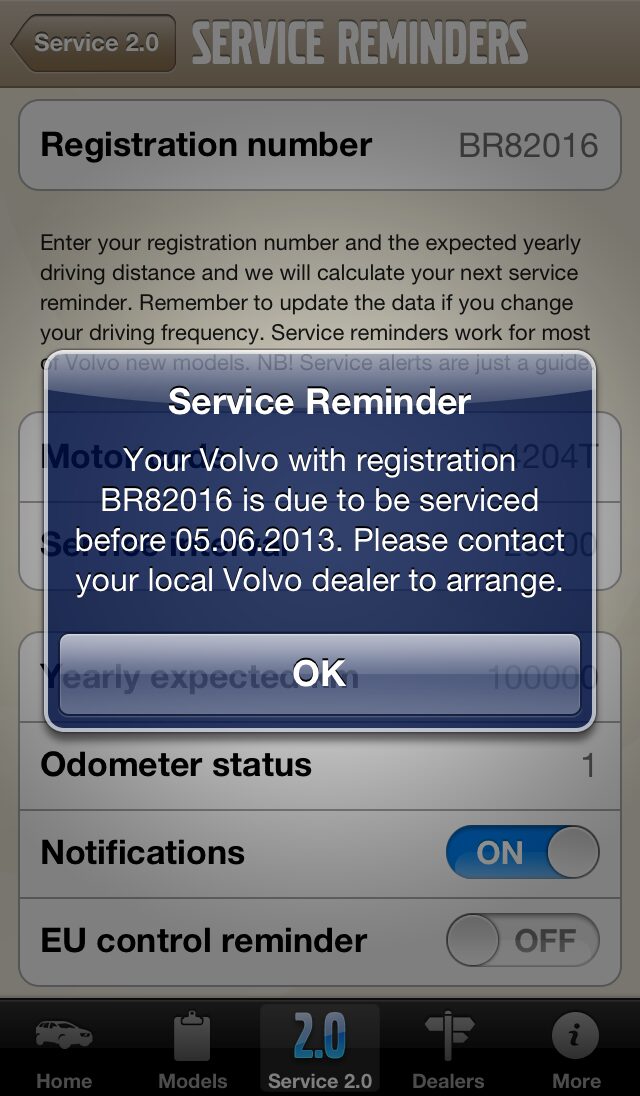Edit the Registration number field
Viewport: 640px width, 1096px height.
(x=319, y=146)
